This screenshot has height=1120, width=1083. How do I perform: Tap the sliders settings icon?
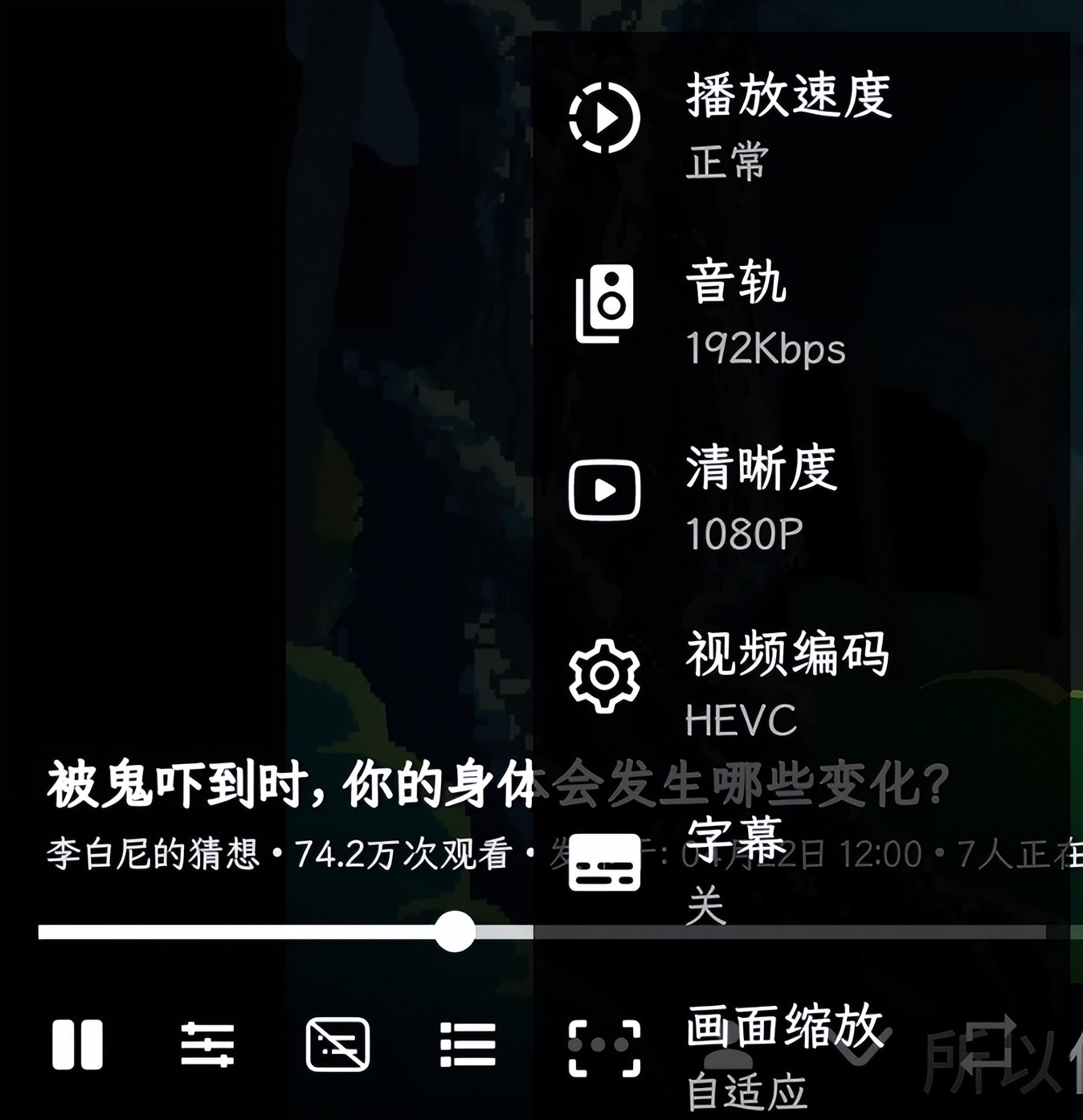(207, 1044)
